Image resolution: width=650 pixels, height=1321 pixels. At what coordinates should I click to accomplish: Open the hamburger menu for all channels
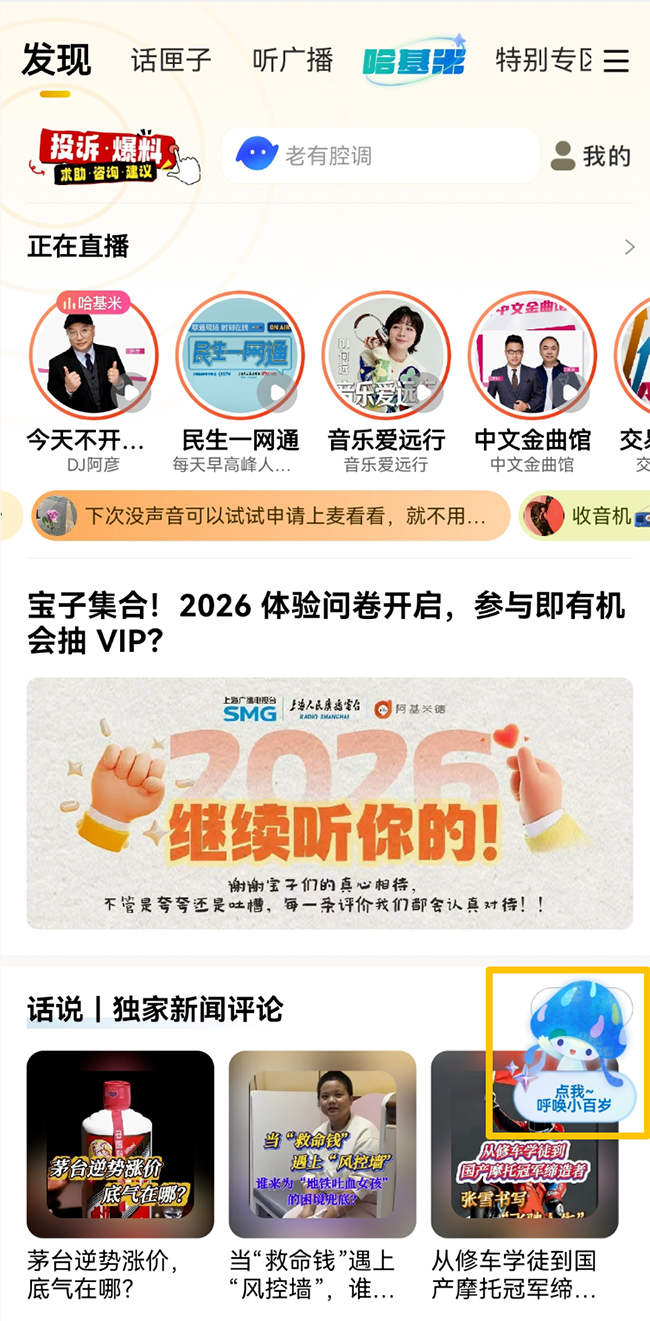(616, 61)
